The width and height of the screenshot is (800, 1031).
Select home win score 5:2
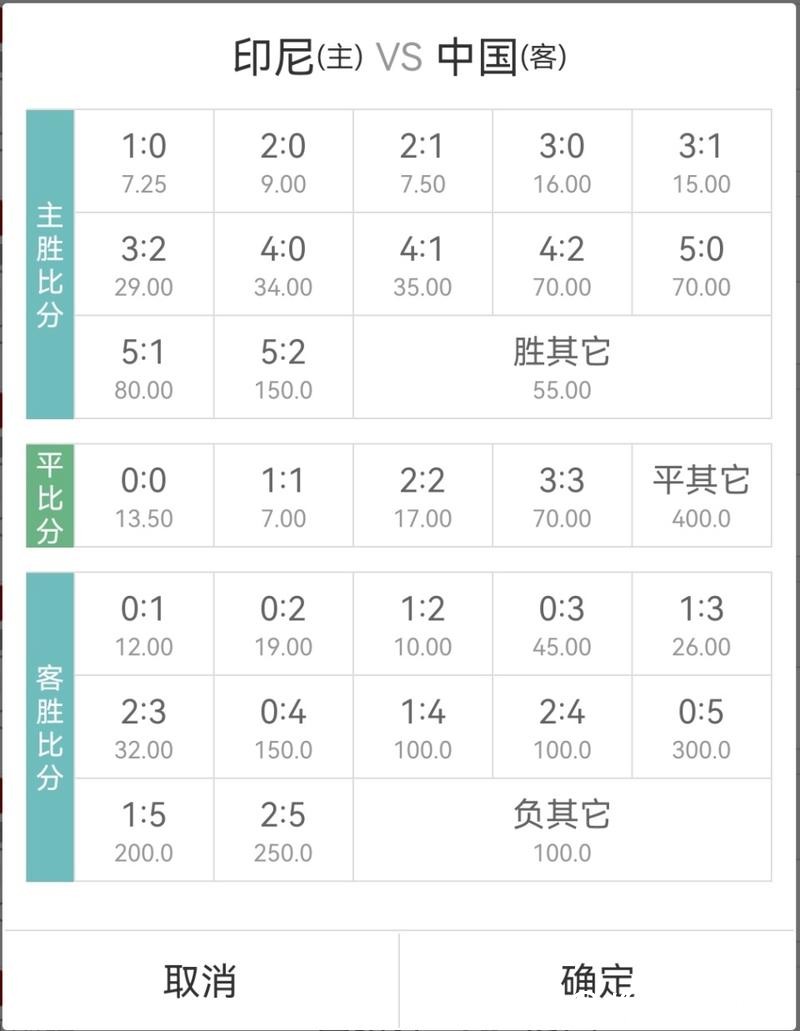pos(282,366)
